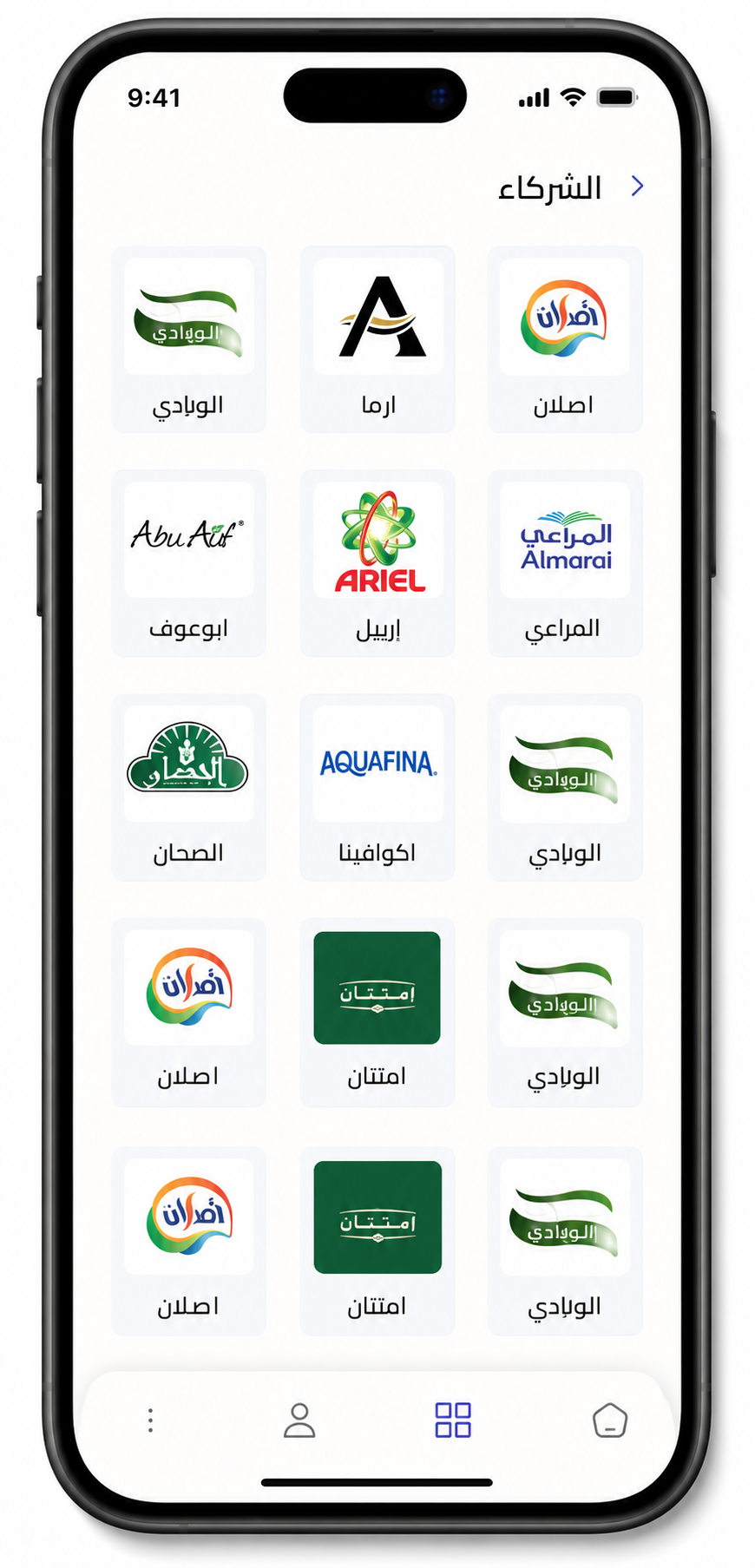Image resolution: width=755 pixels, height=1568 pixels.
Task: View the Almarai المراعي partner card
Action: (565, 563)
